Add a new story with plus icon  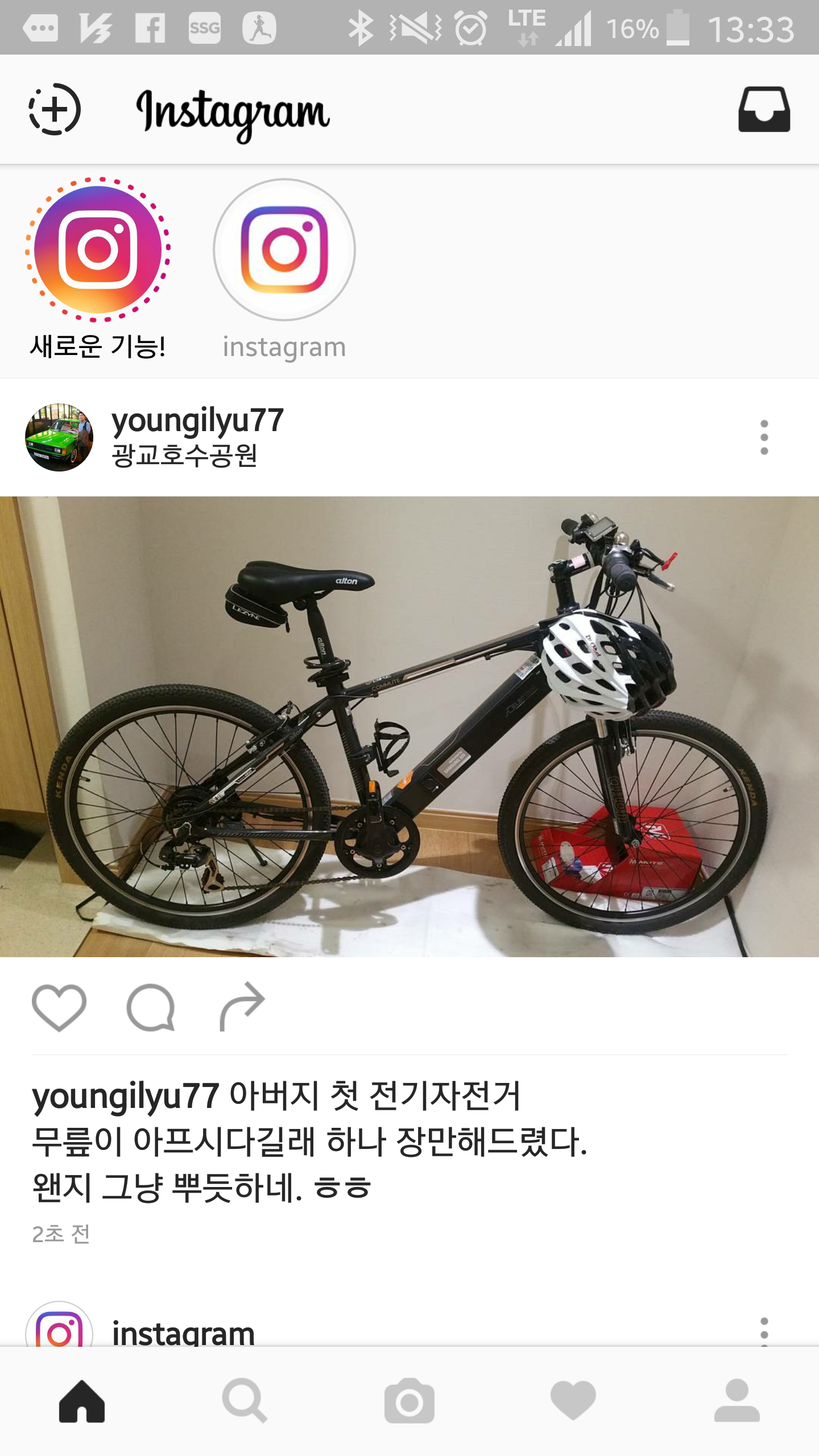tap(55, 109)
